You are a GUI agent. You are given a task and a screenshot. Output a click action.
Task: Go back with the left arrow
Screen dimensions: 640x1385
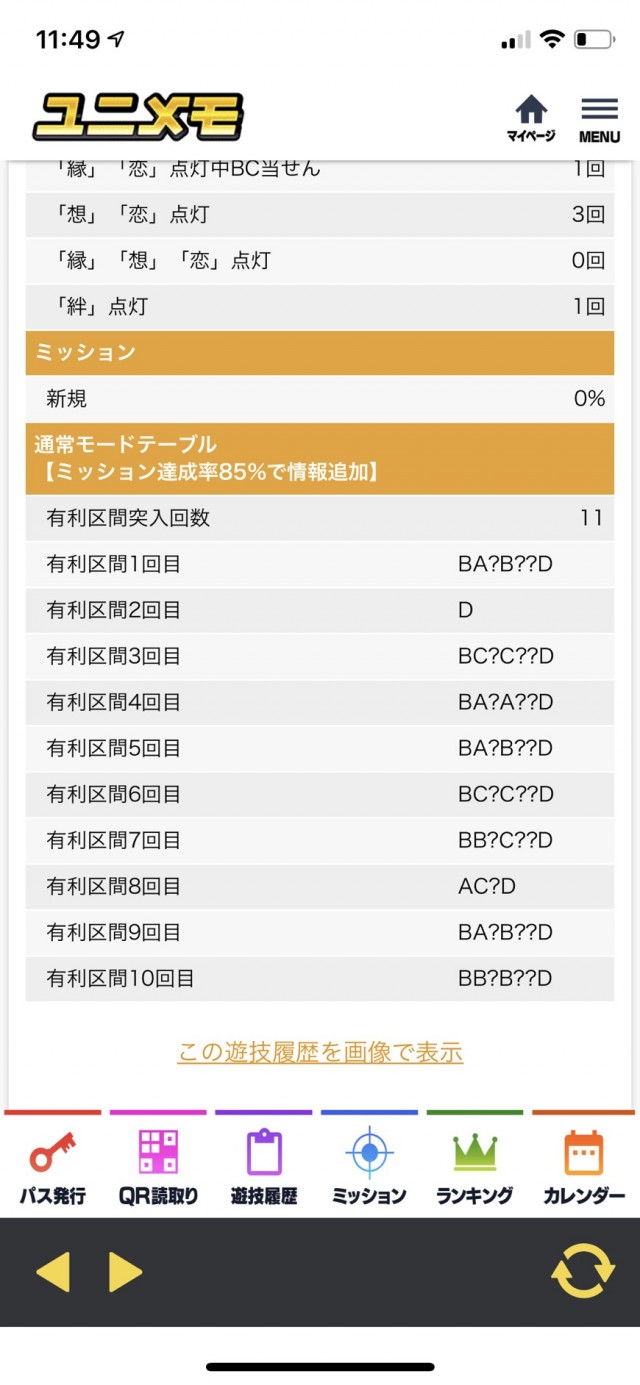[53, 1272]
